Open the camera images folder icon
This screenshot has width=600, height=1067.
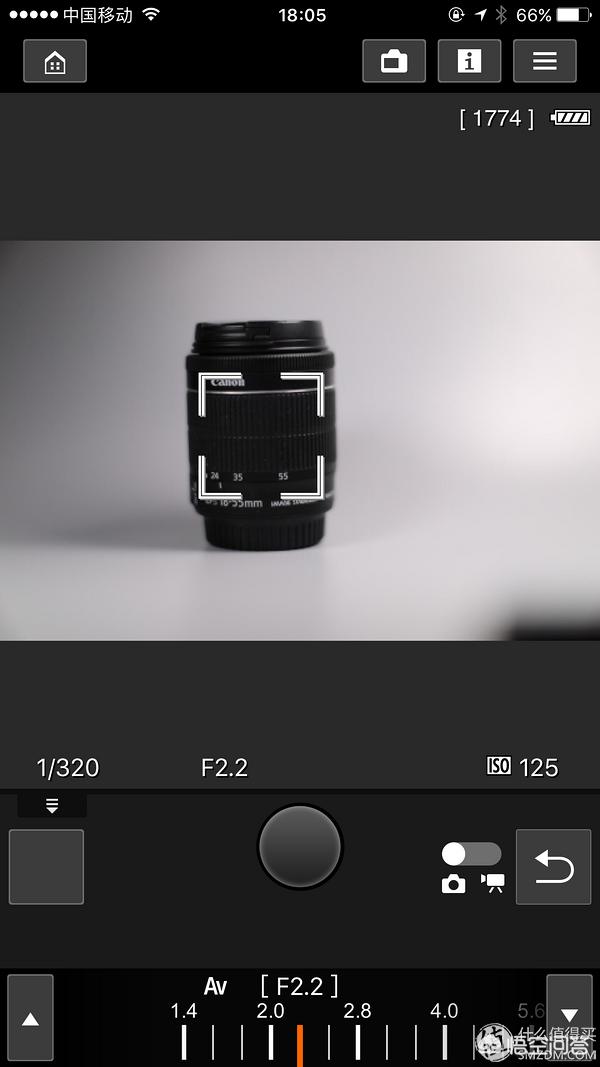[x=394, y=62]
